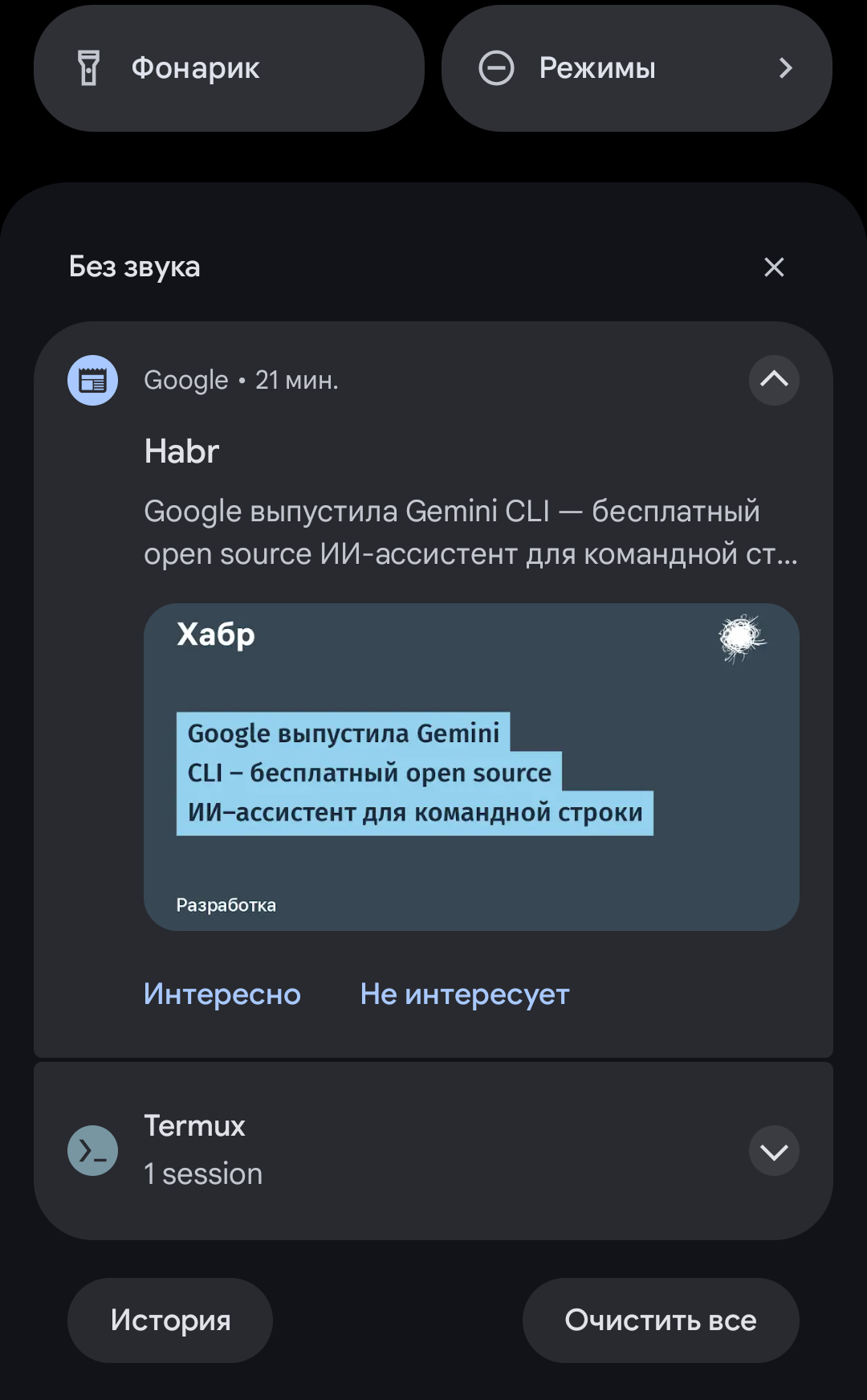The width and height of the screenshot is (867, 1400).
Task: Open the Habr article preview card
Action: 471,767
